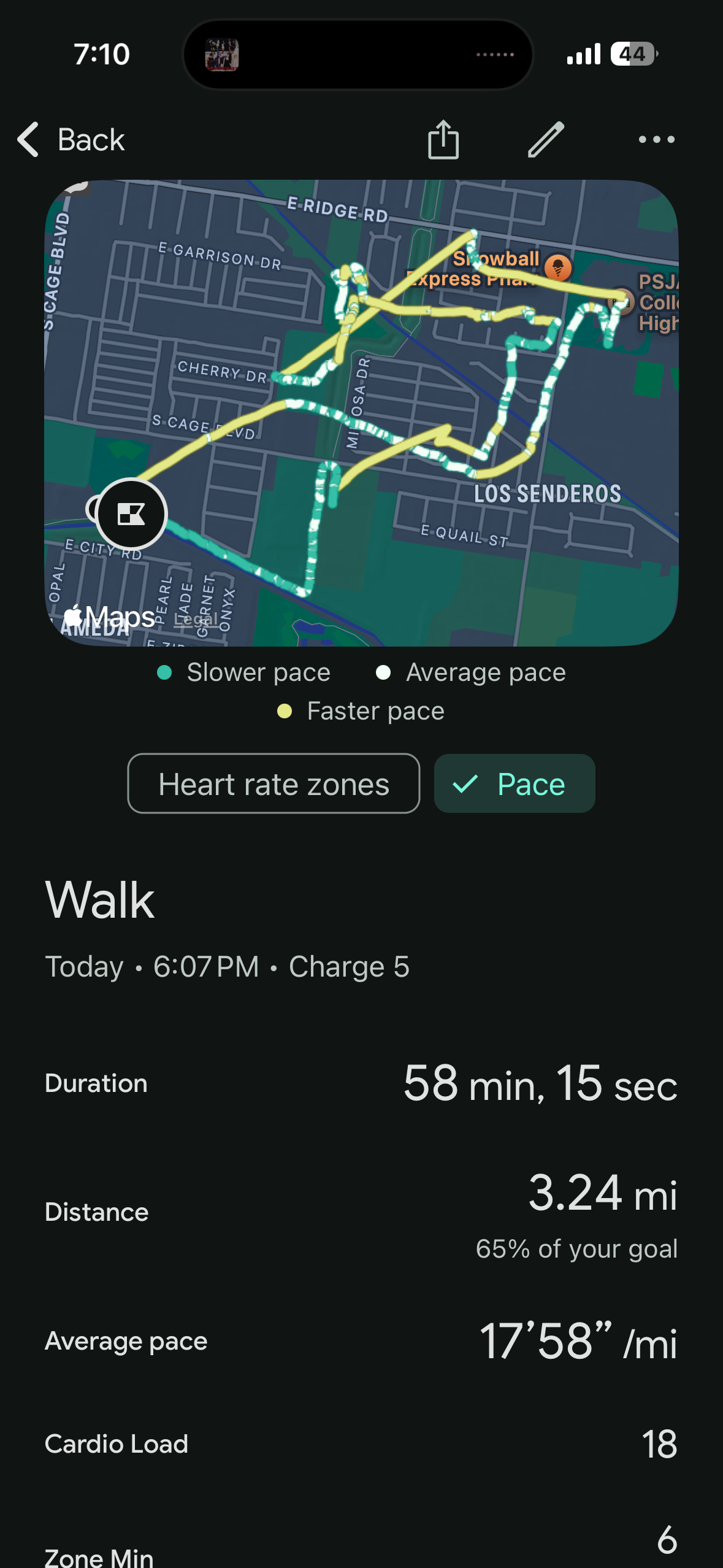This screenshot has height=1568, width=723.
Task: Tap the 65% distance goal progress
Action: pyautogui.click(x=577, y=1248)
